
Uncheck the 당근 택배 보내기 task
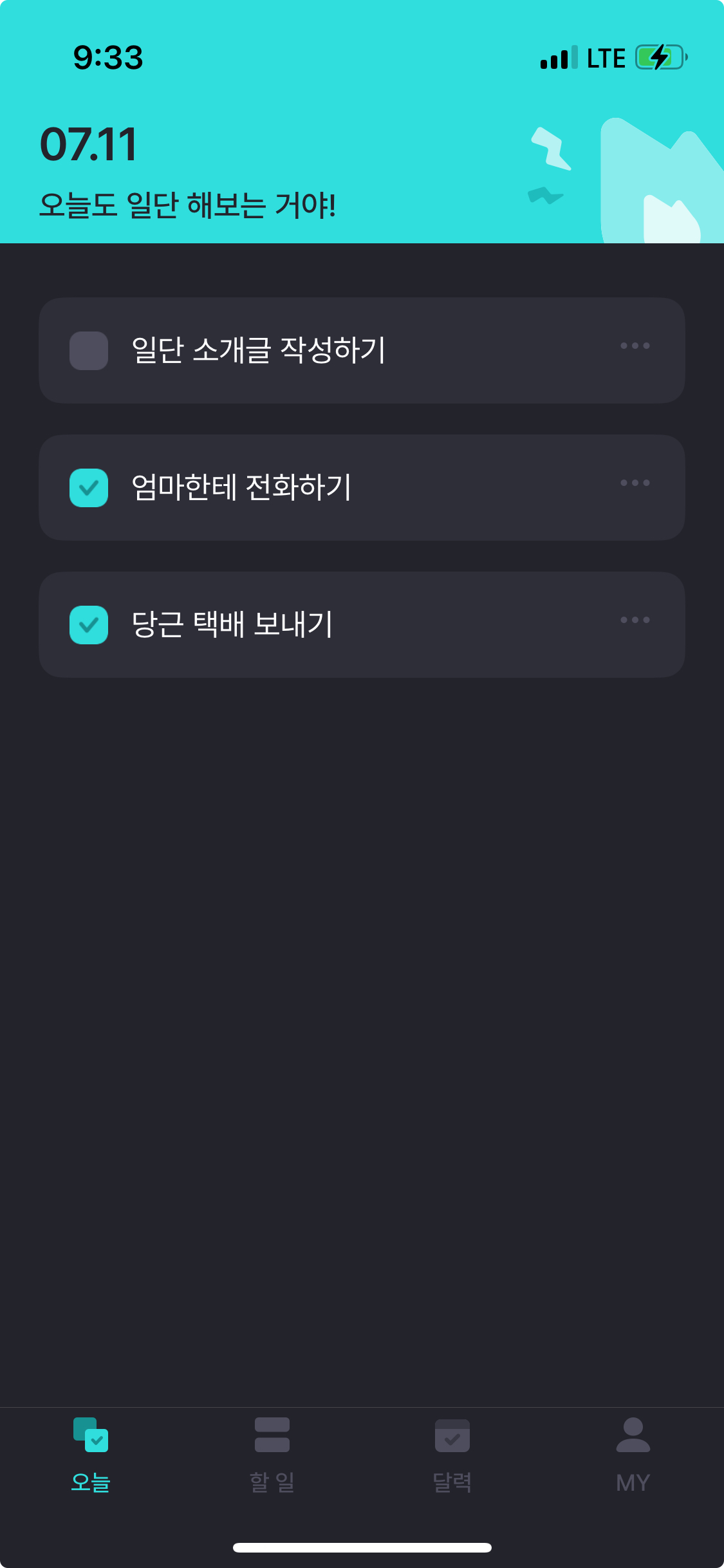click(x=89, y=625)
